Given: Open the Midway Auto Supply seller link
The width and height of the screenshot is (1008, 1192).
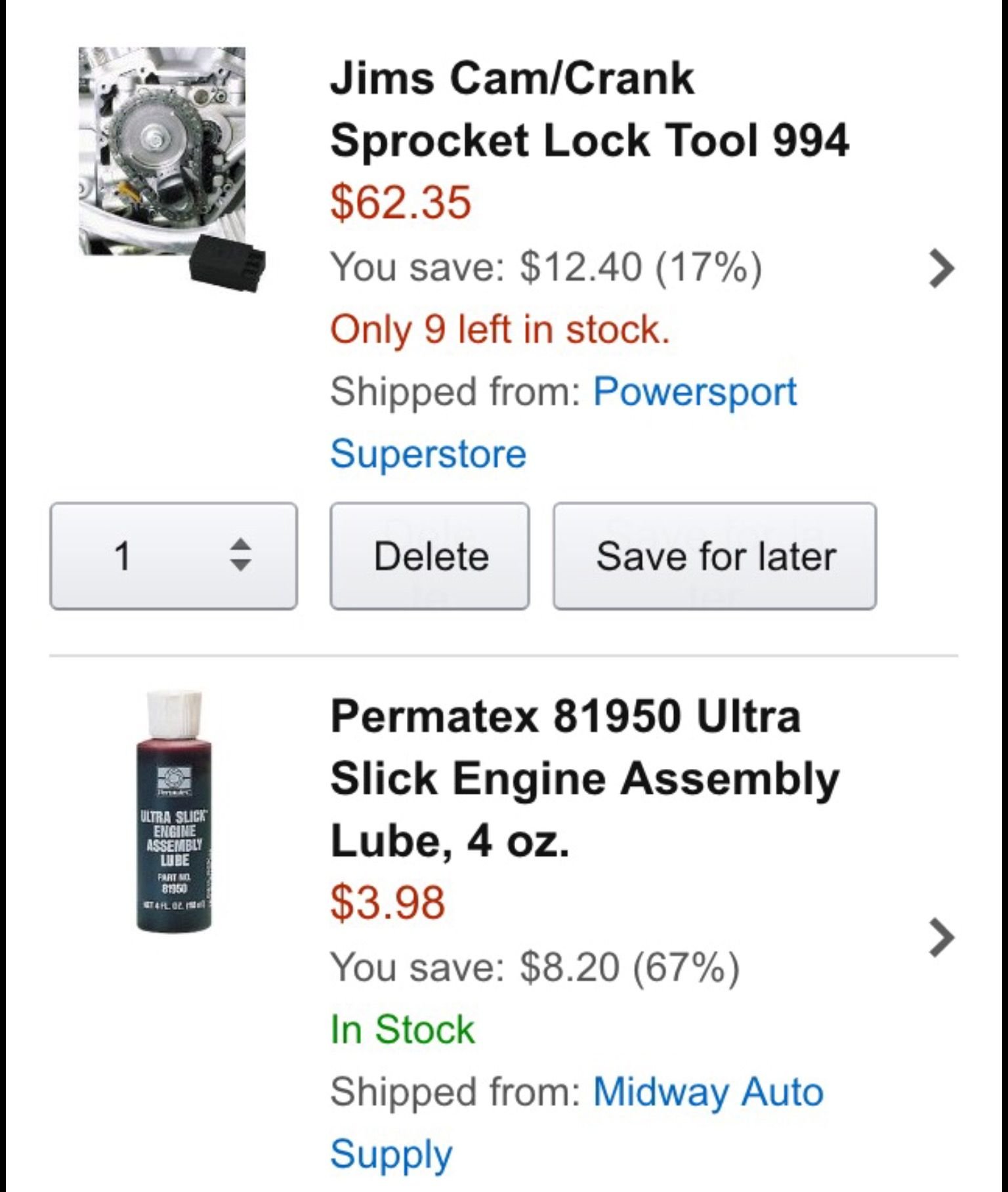Looking at the screenshot, I should [x=707, y=1092].
